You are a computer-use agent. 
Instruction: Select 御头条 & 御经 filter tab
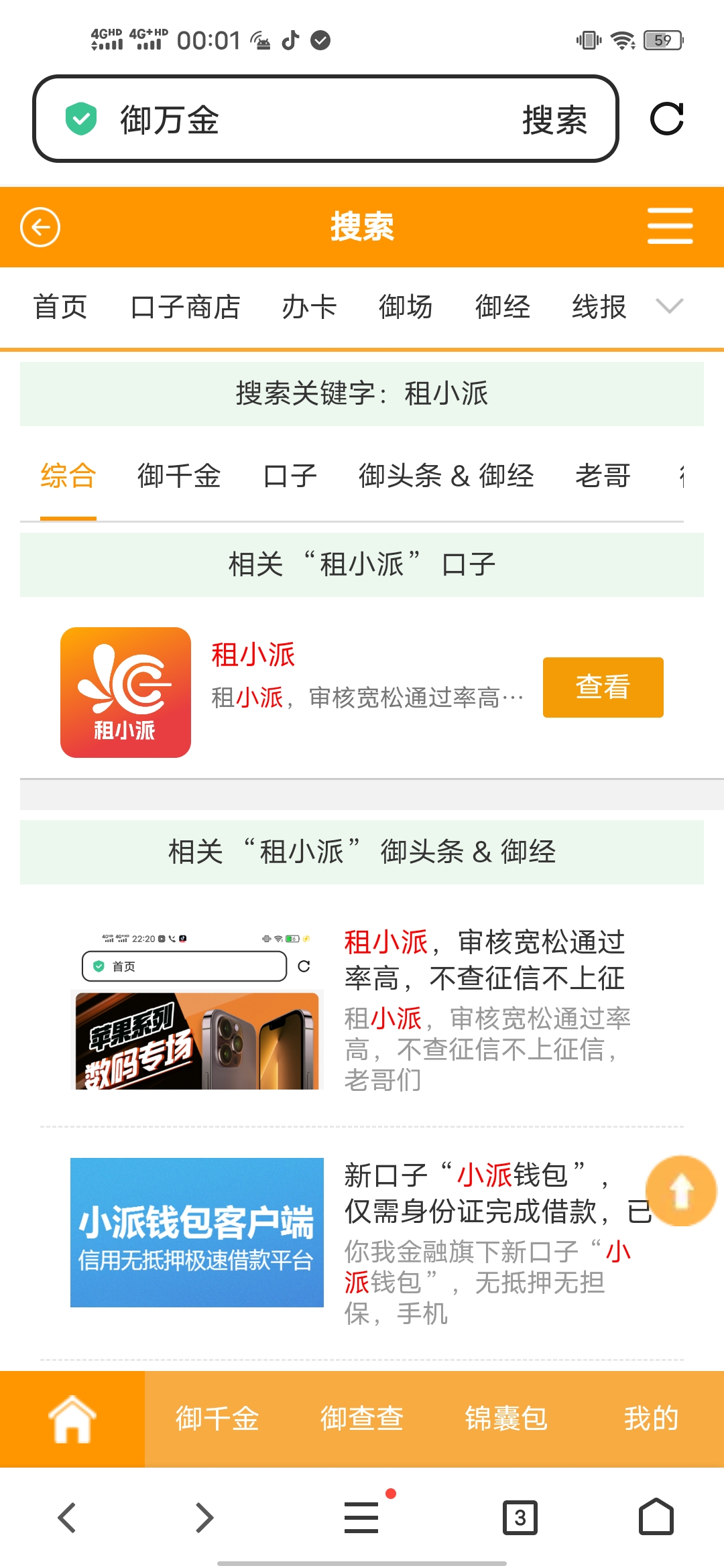[x=446, y=476]
